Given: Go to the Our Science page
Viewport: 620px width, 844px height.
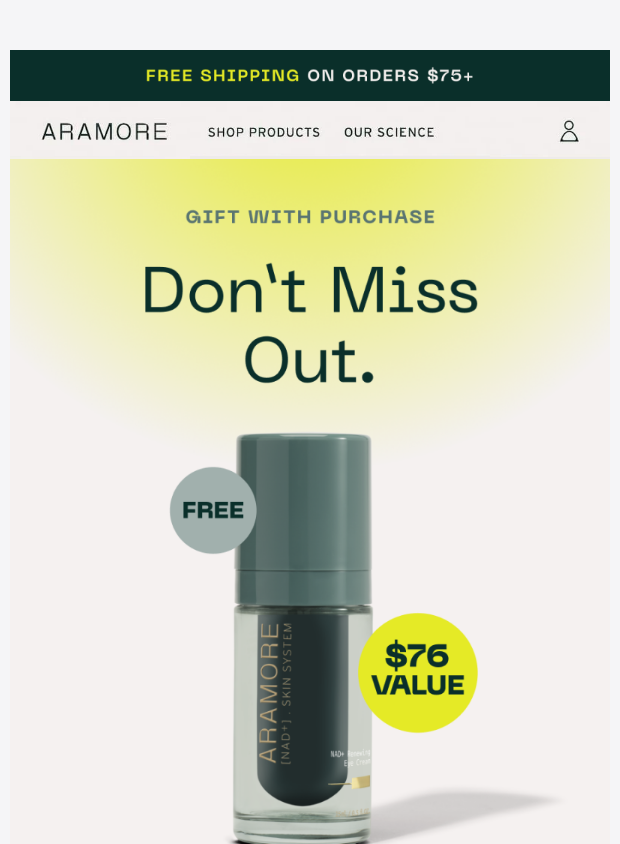Looking at the screenshot, I should point(389,132).
